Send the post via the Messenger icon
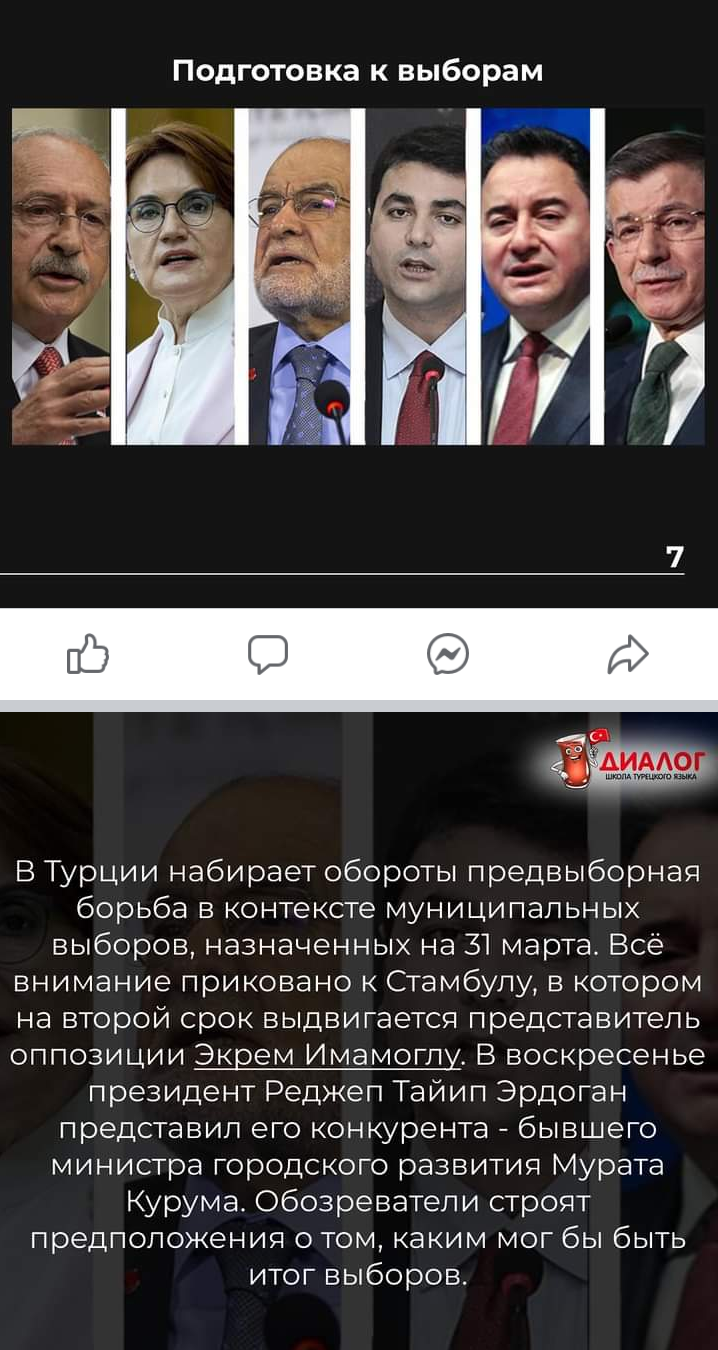Image resolution: width=718 pixels, height=1350 pixels. pyautogui.click(x=448, y=655)
